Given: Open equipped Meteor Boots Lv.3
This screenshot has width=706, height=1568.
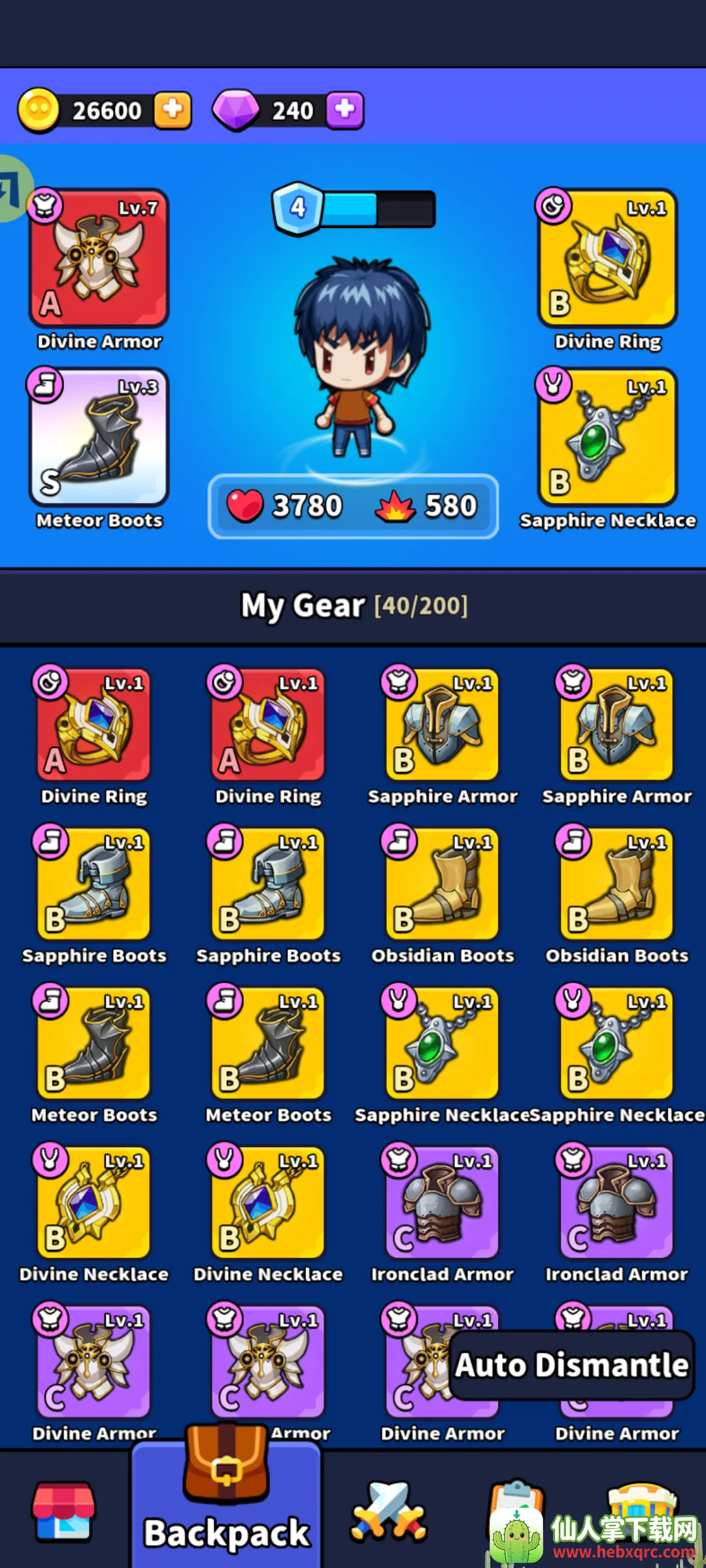Looking at the screenshot, I should click(99, 436).
